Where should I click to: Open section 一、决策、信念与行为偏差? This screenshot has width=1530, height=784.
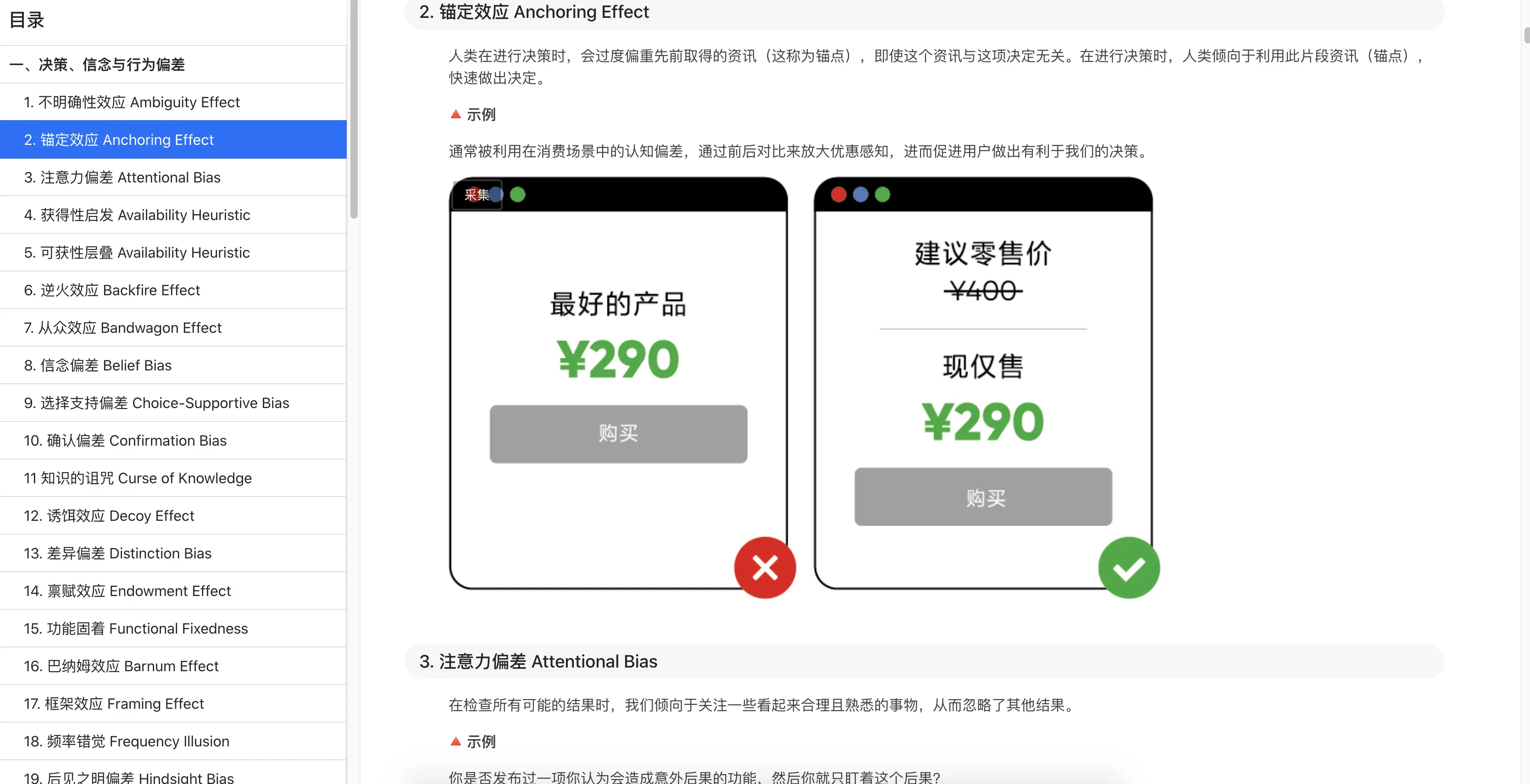click(97, 64)
